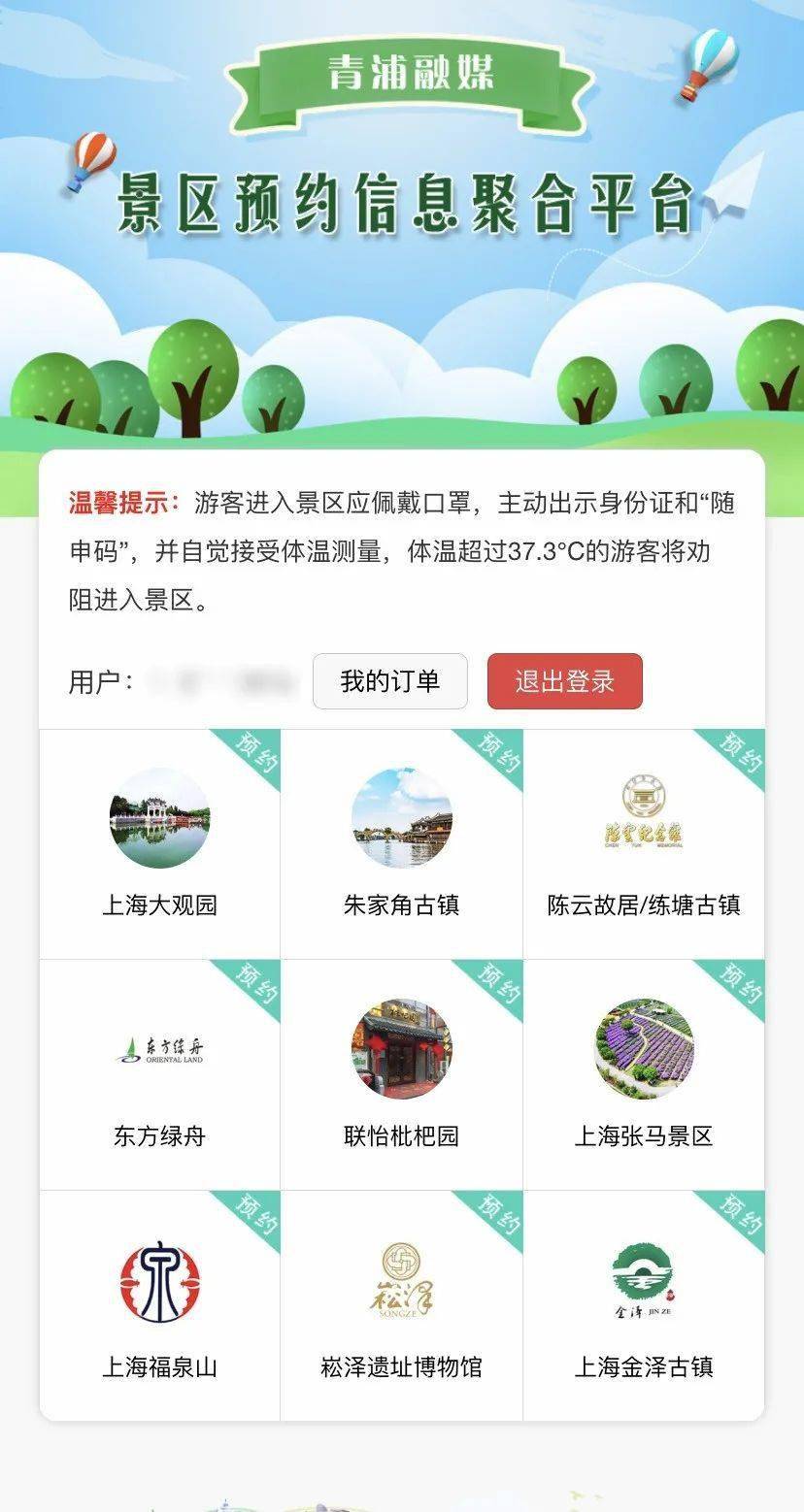Screen dimensions: 804x1512
Task: Select the 东方绿舟 Oriental Land logo
Action: click(x=159, y=1049)
